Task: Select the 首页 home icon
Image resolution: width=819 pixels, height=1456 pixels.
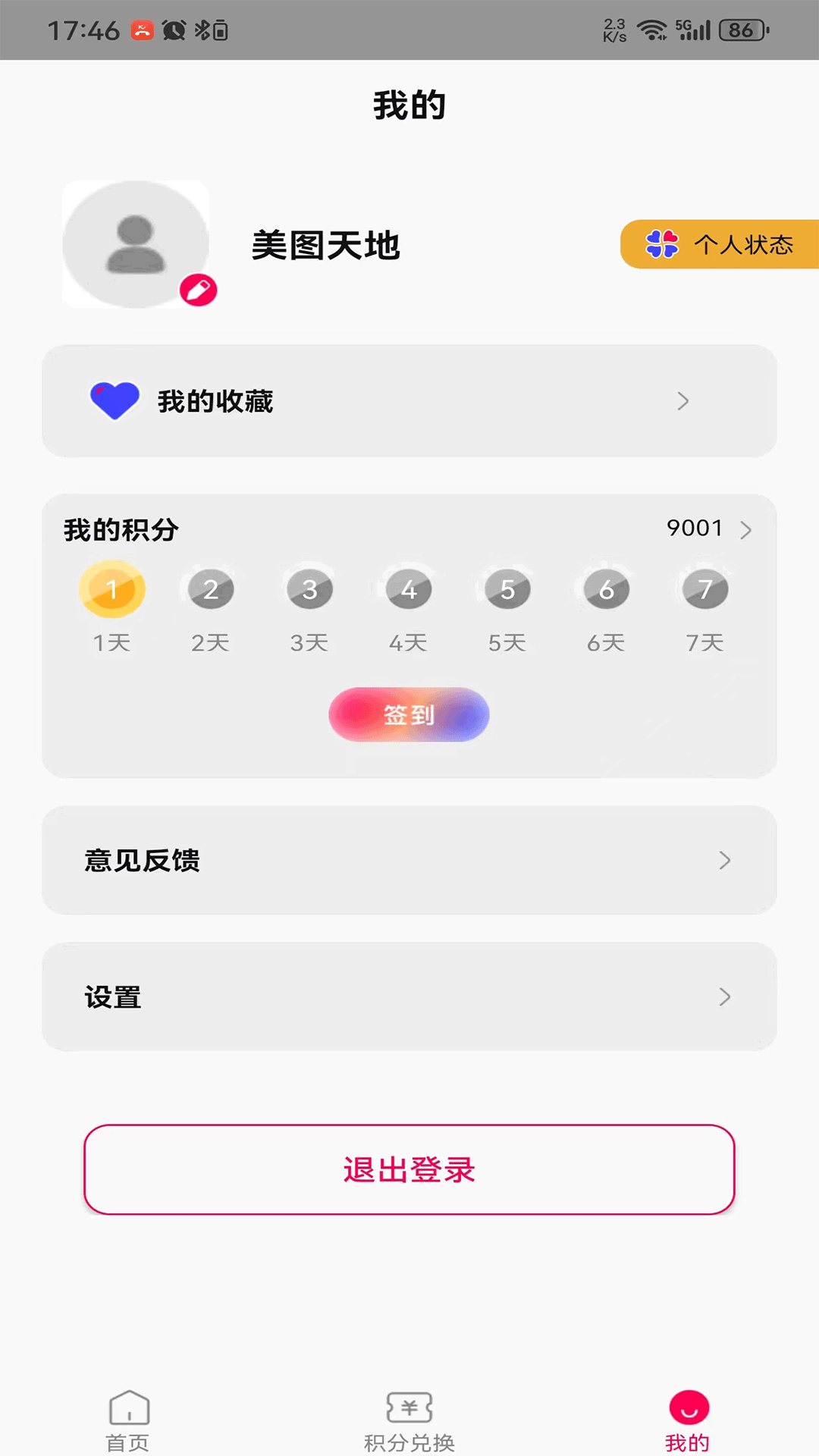Action: pyautogui.click(x=127, y=1408)
